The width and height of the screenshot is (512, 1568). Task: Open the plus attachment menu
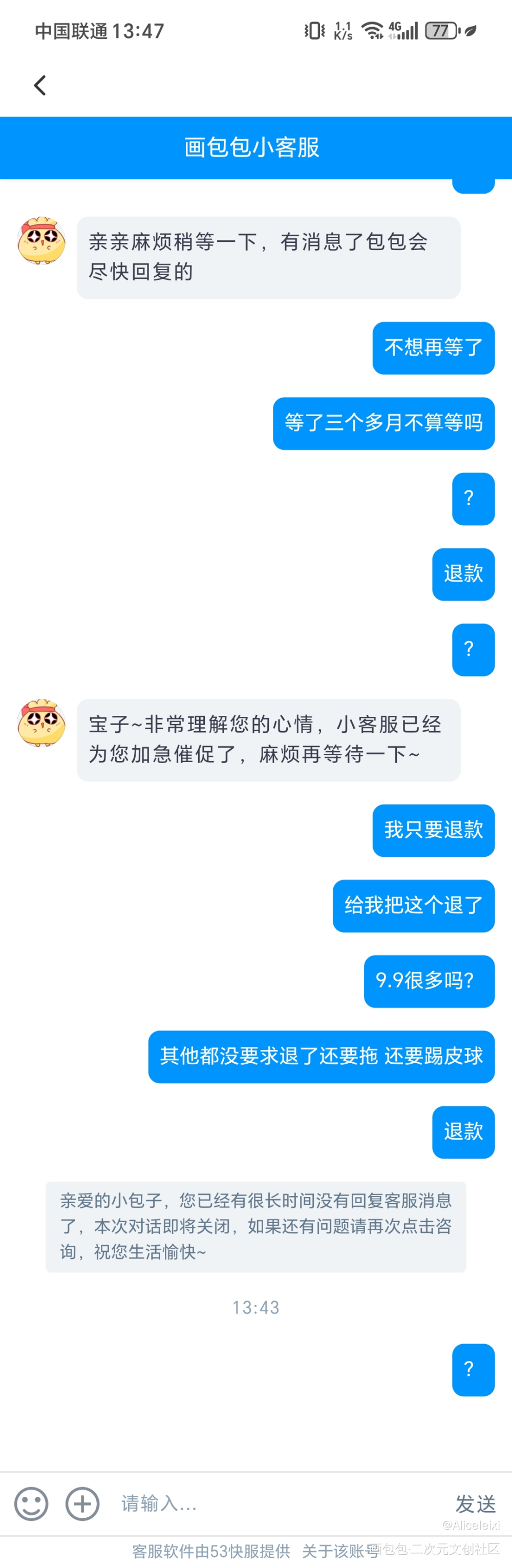[x=82, y=1503]
